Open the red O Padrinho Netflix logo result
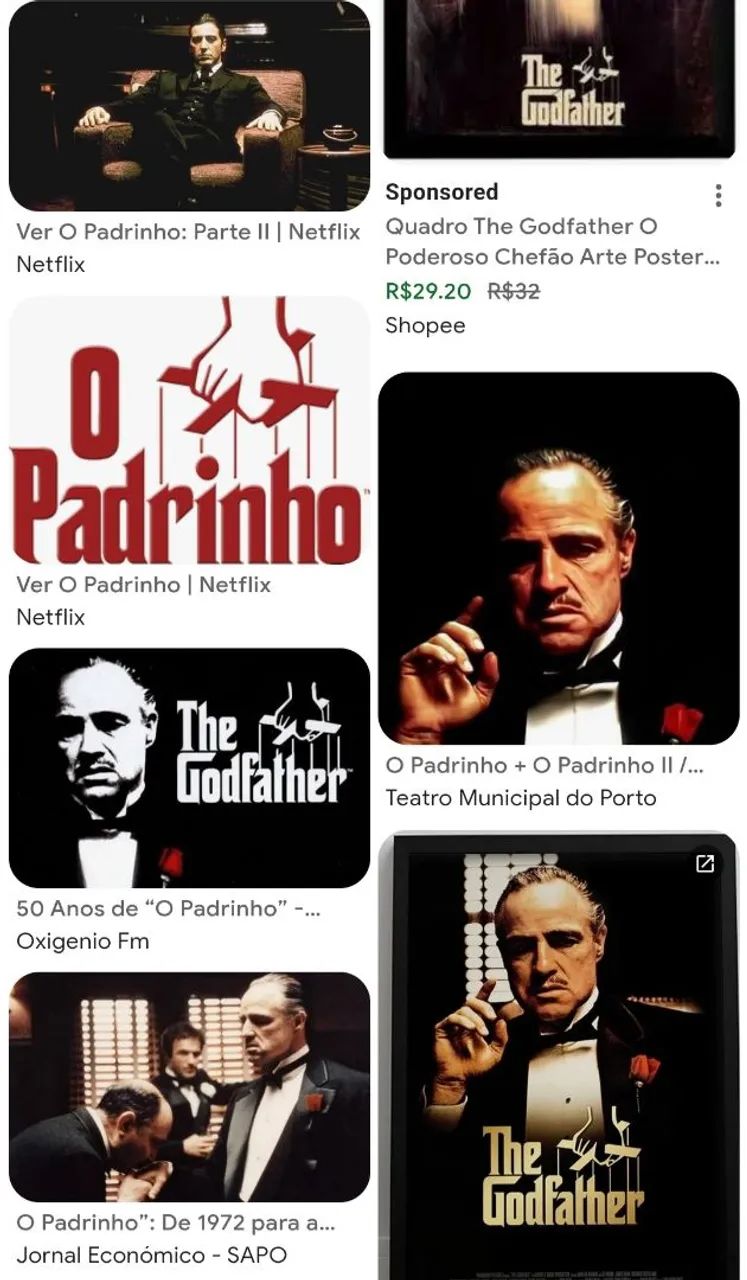 pyautogui.click(x=189, y=430)
